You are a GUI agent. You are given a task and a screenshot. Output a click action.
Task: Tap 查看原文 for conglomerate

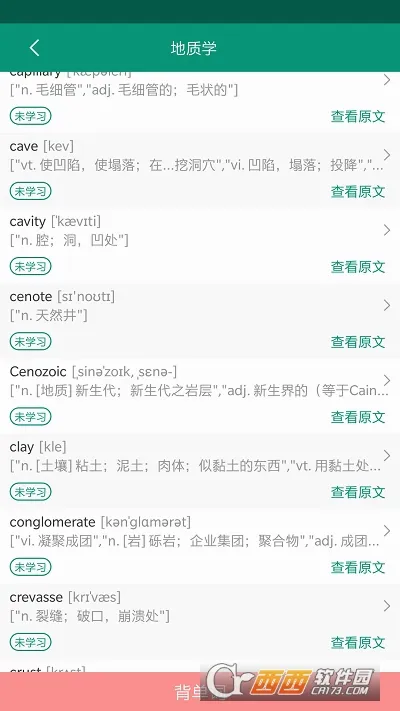click(x=358, y=568)
